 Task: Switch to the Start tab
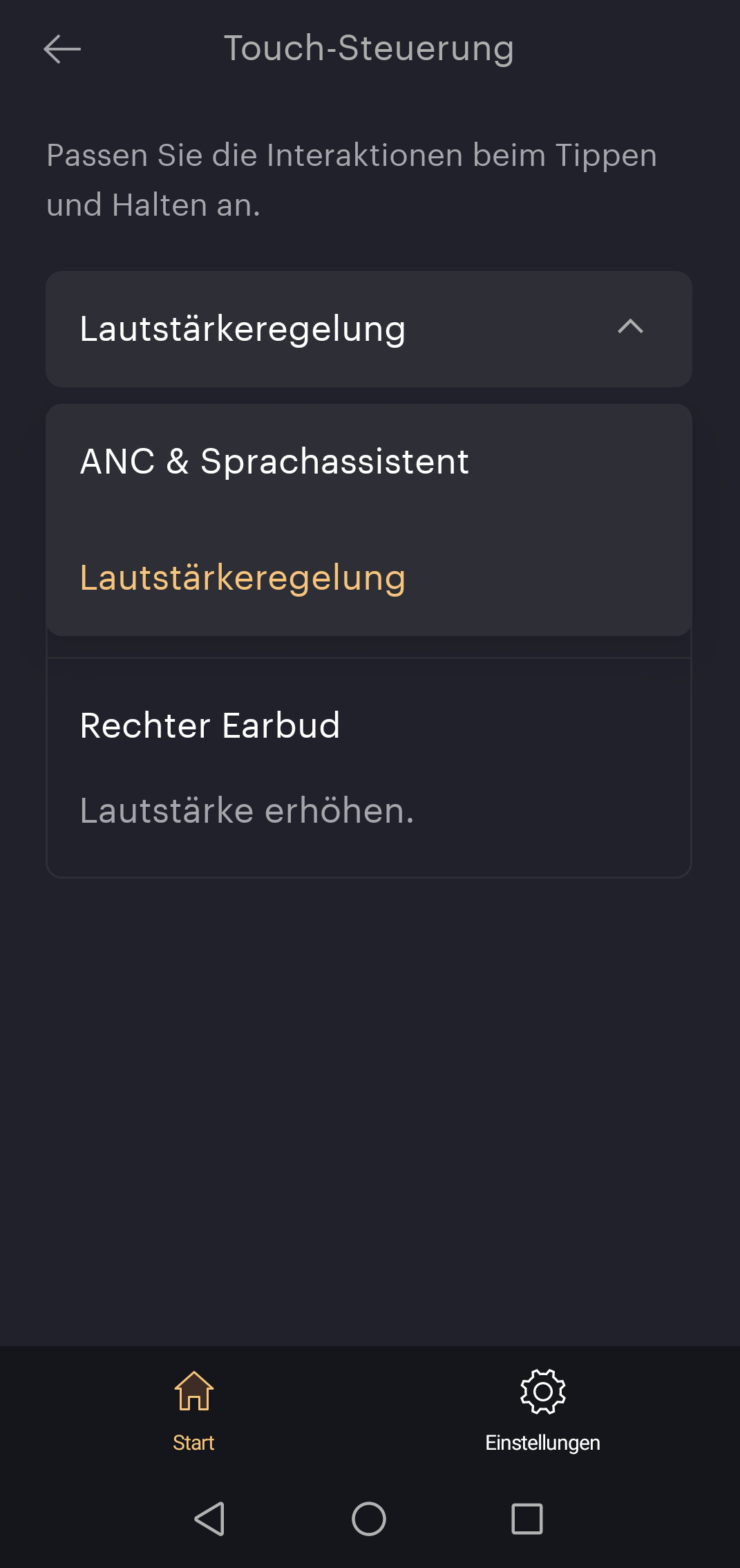(193, 1412)
